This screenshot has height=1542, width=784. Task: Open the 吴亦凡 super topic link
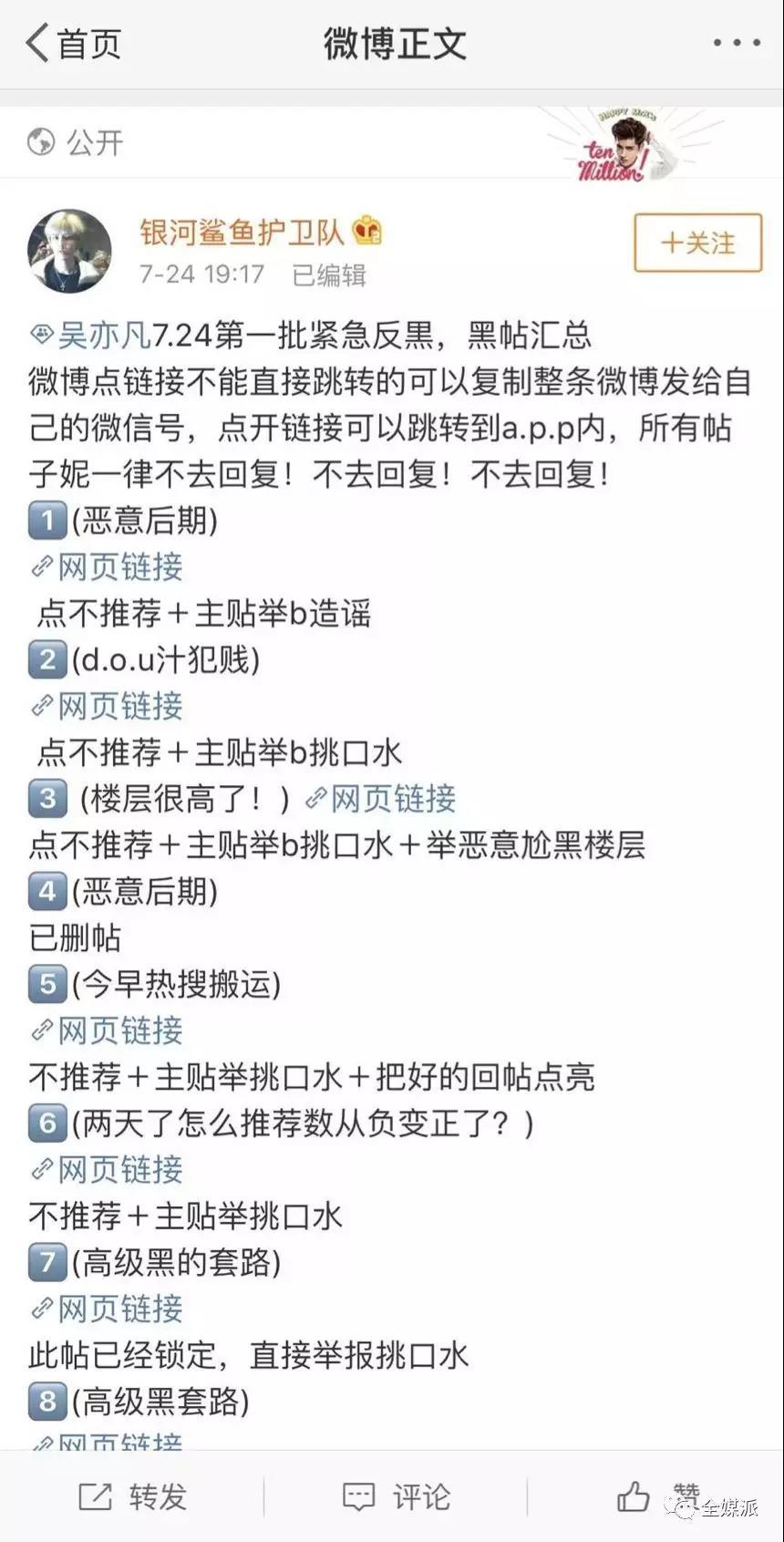[90, 336]
